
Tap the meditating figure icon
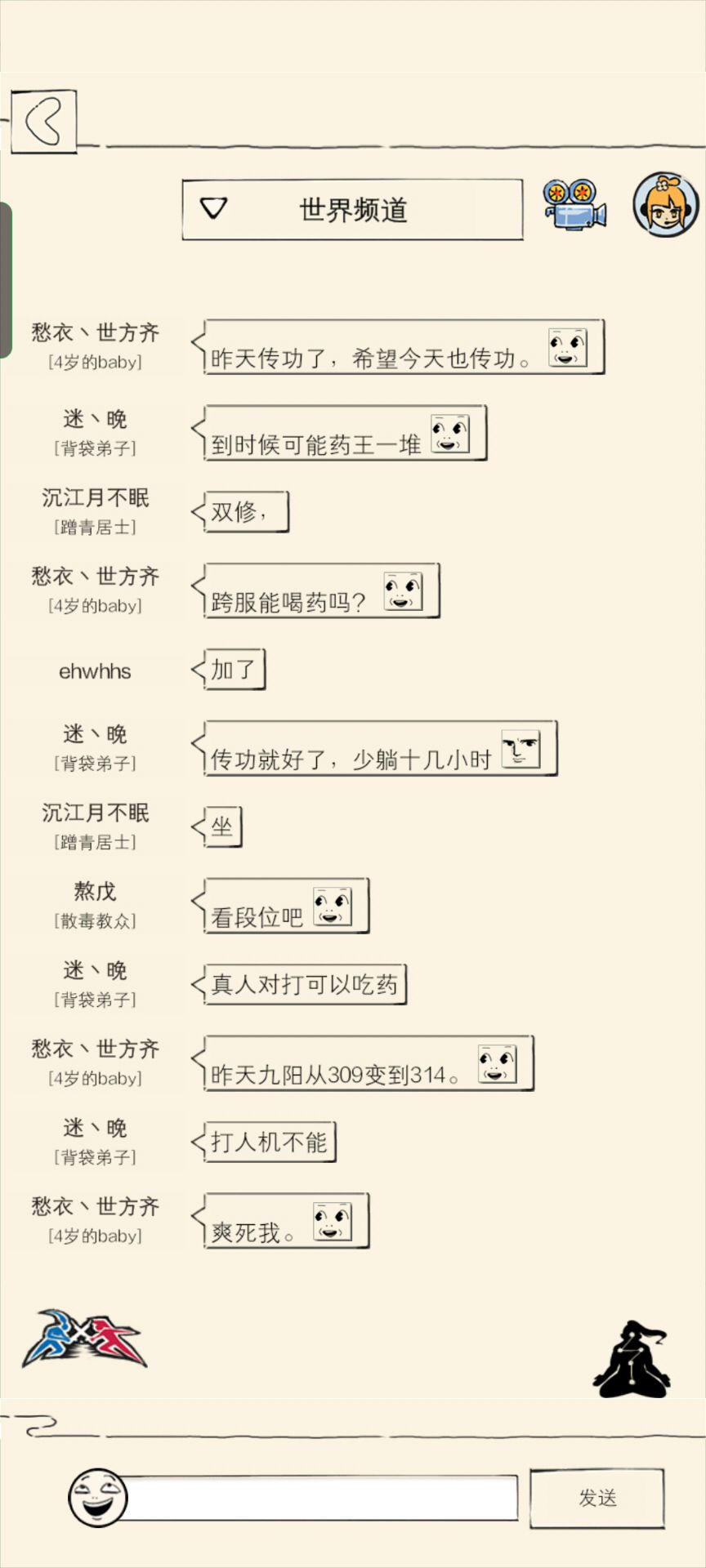click(632, 1359)
